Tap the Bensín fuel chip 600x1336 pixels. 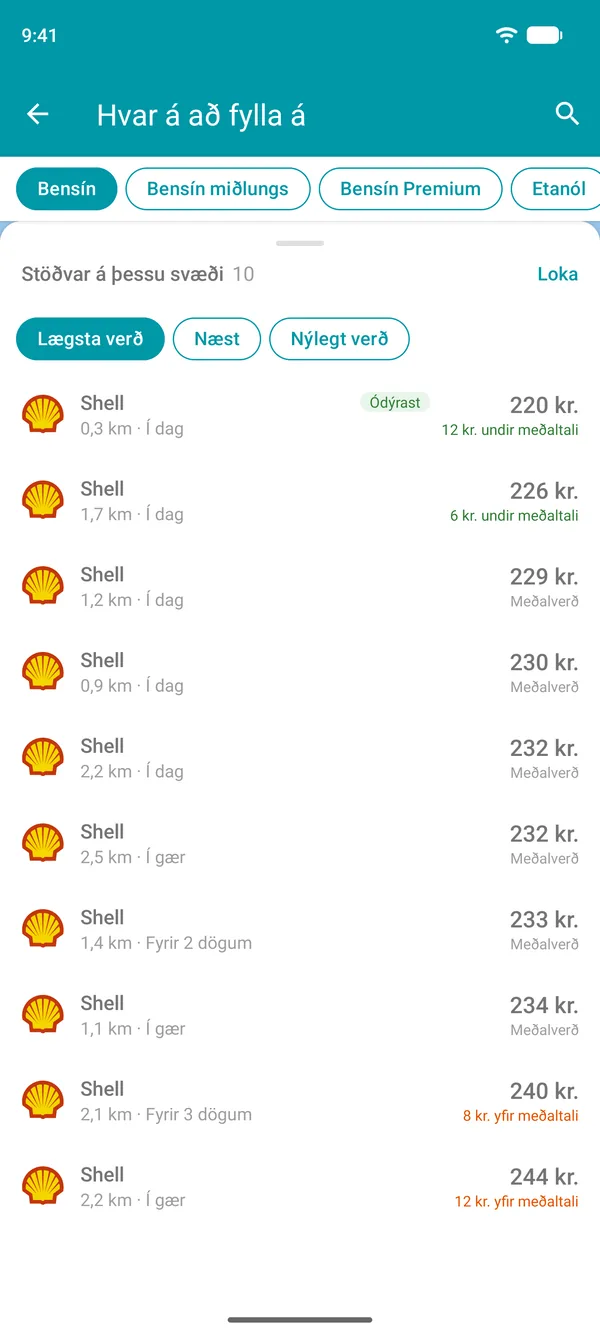pos(67,189)
